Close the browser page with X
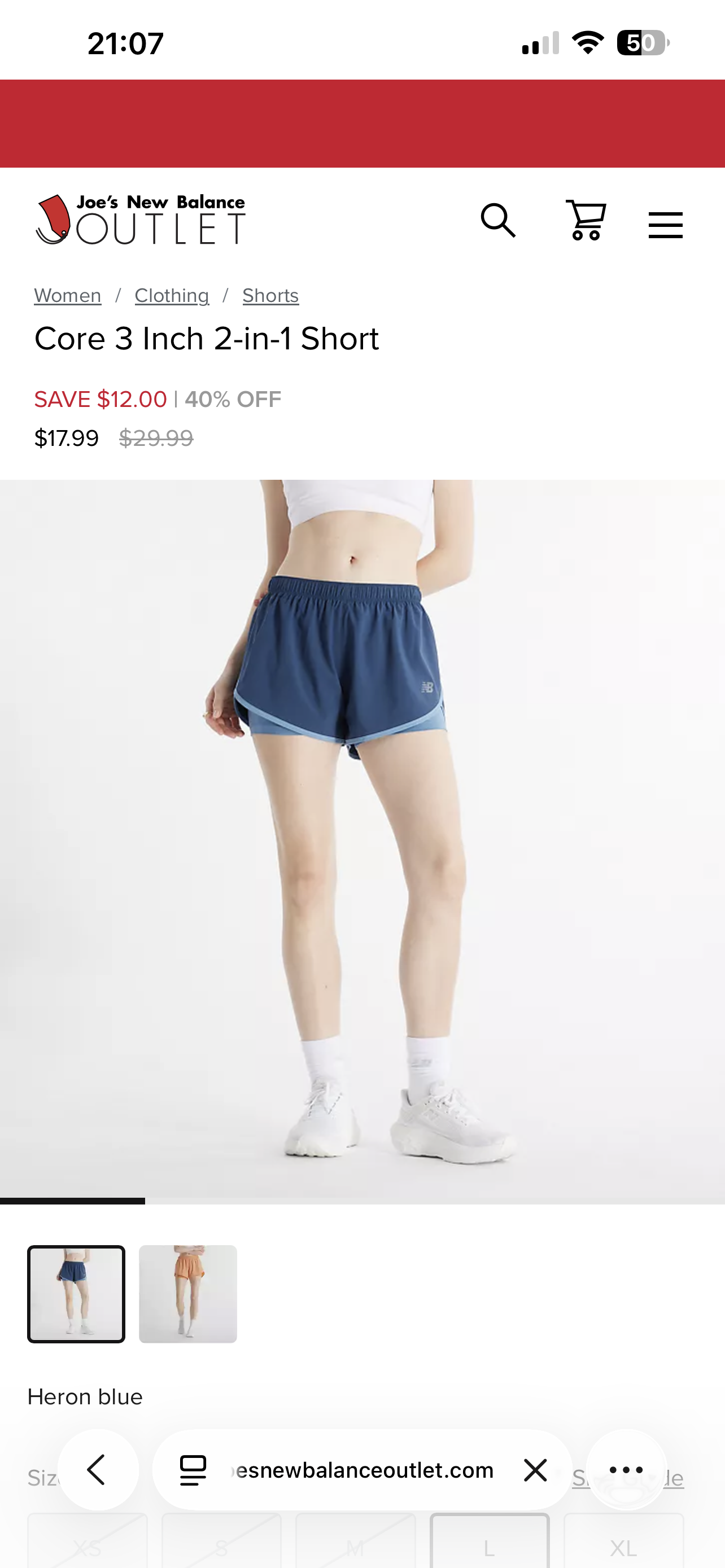Screen dimensions: 725x1568 click(x=535, y=1470)
